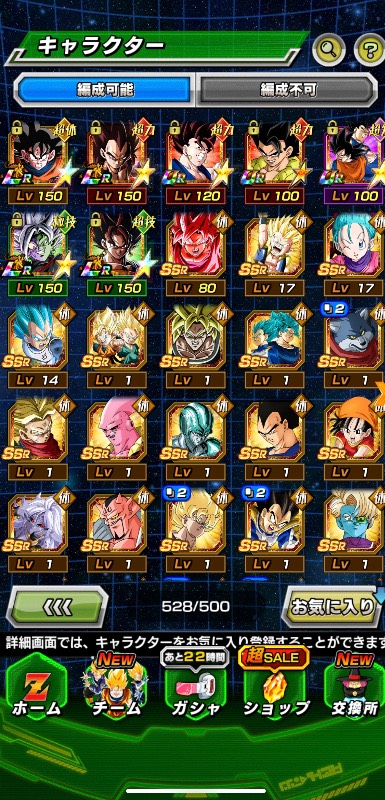Screen dimensions: 385x800
Task: Open the チーム tab
Action: (x=116, y=685)
